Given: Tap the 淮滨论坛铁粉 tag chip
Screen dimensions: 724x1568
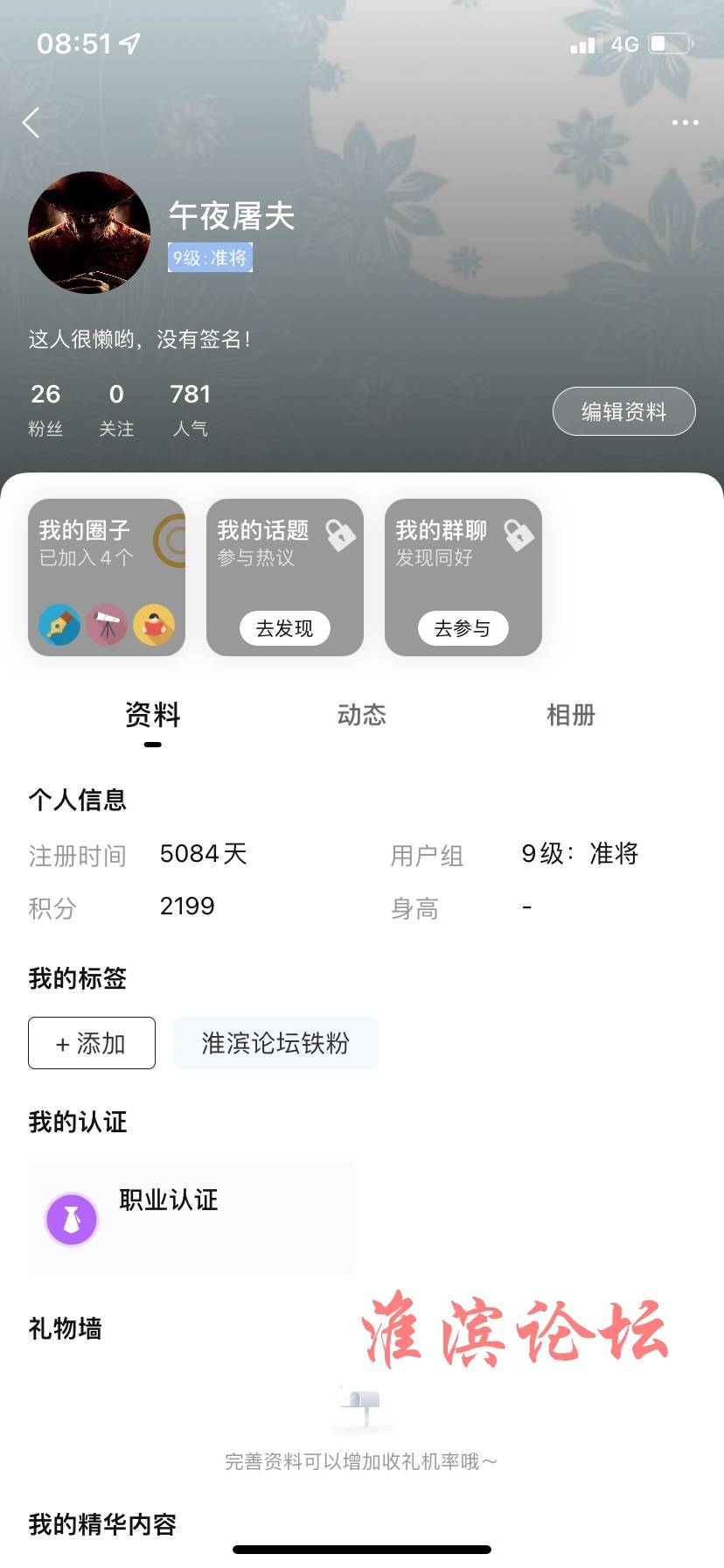Looking at the screenshot, I should [x=275, y=1043].
